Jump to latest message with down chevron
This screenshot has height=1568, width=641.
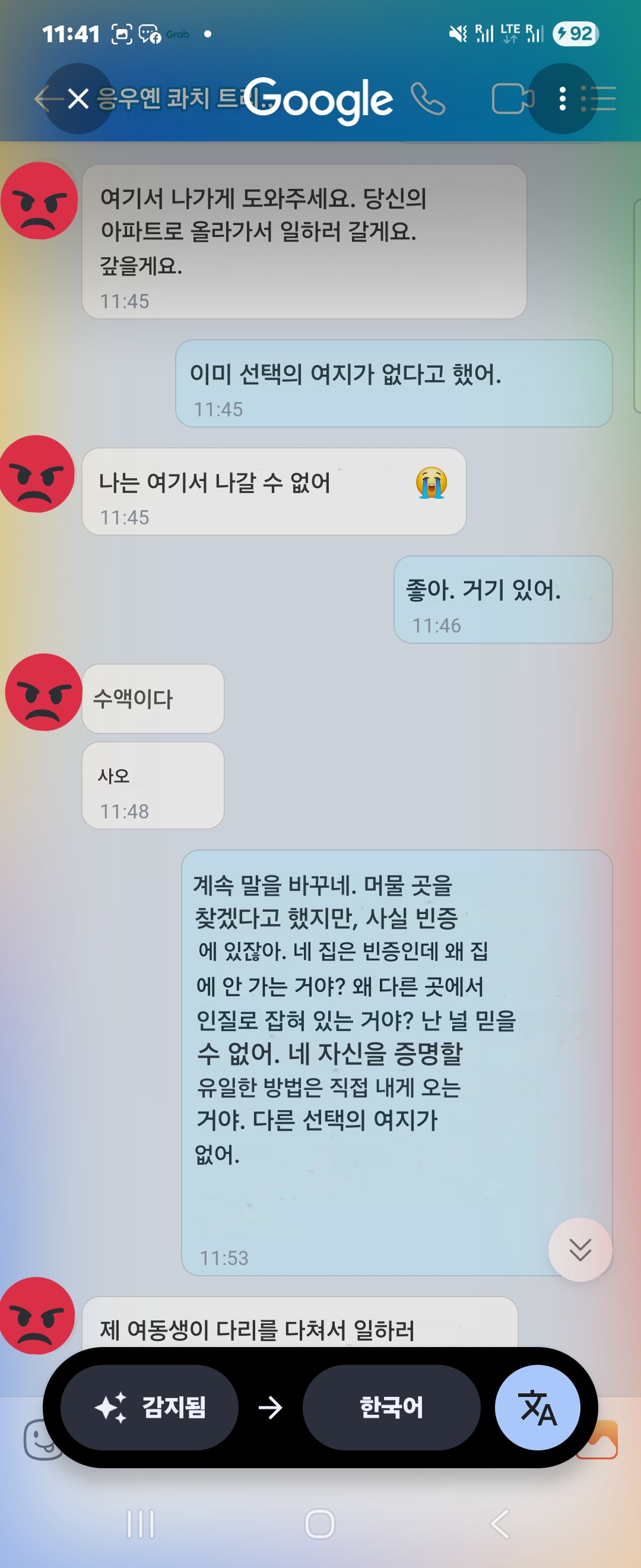click(580, 1249)
